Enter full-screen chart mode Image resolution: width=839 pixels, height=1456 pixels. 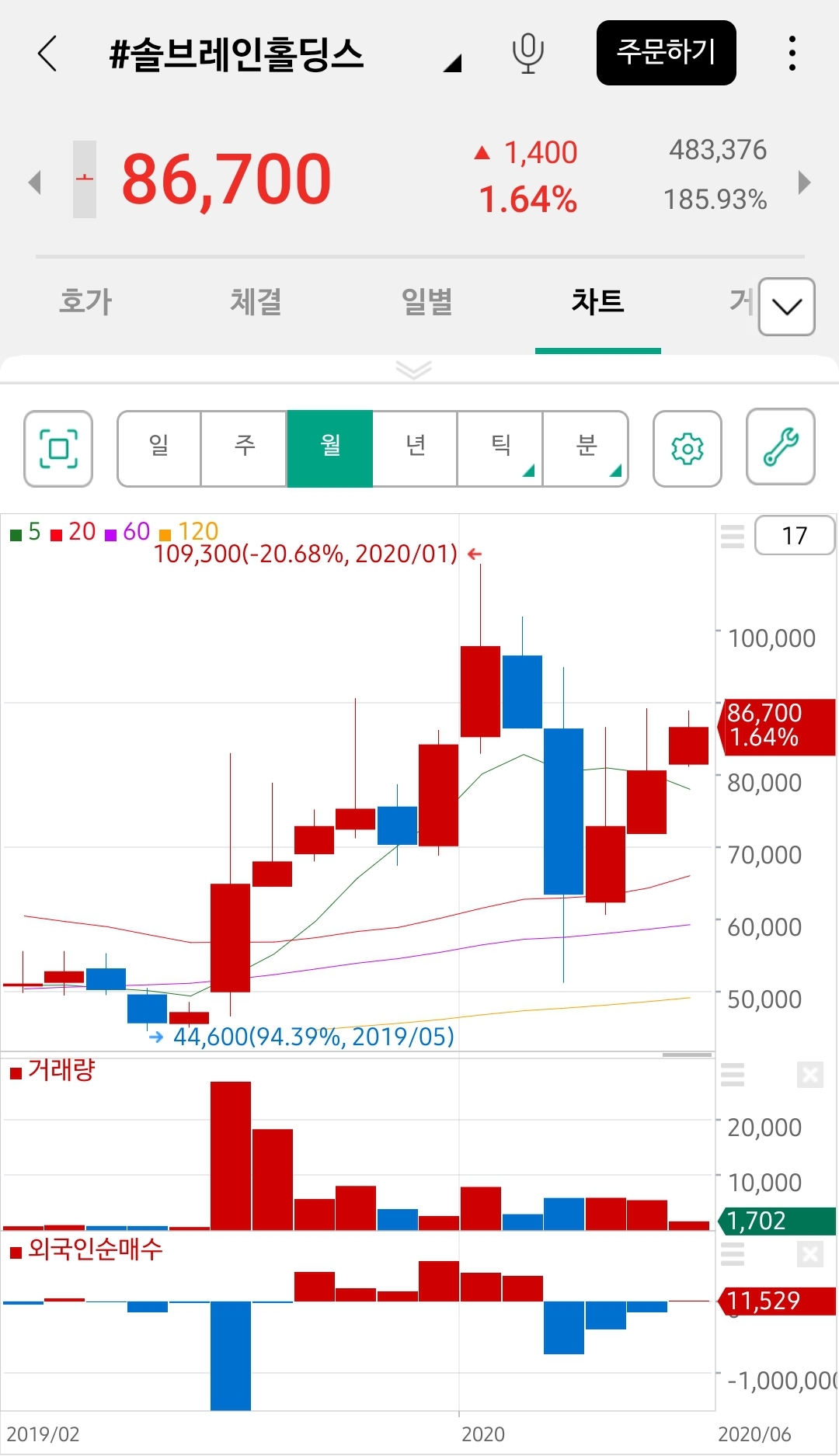click(58, 449)
